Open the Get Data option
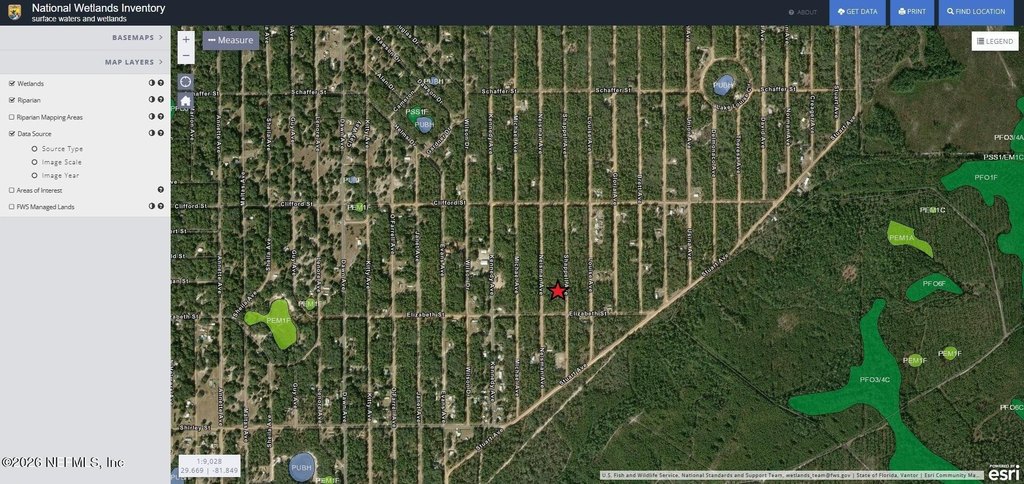 pyautogui.click(x=857, y=12)
